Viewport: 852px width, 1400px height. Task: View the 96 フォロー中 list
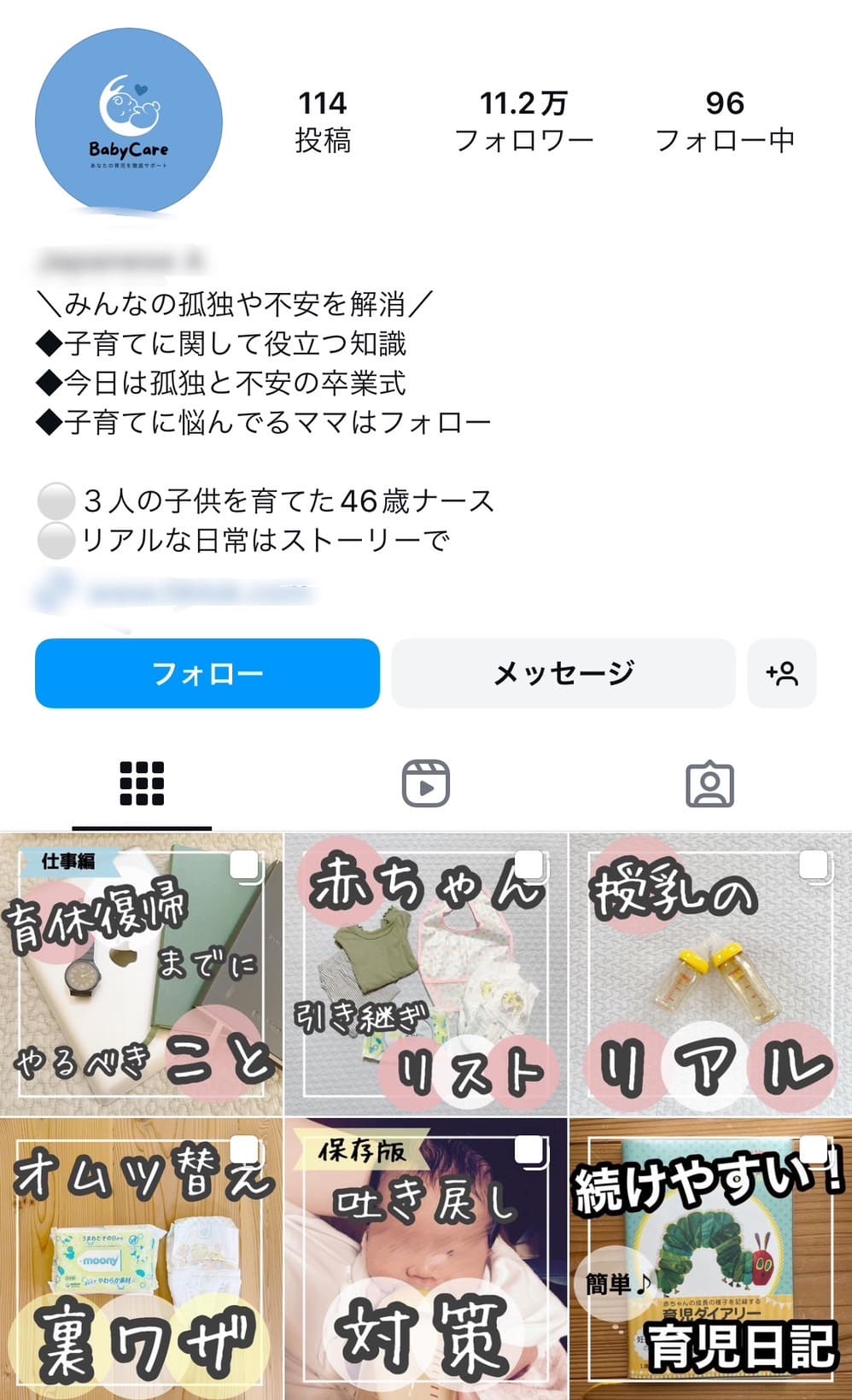[725, 121]
